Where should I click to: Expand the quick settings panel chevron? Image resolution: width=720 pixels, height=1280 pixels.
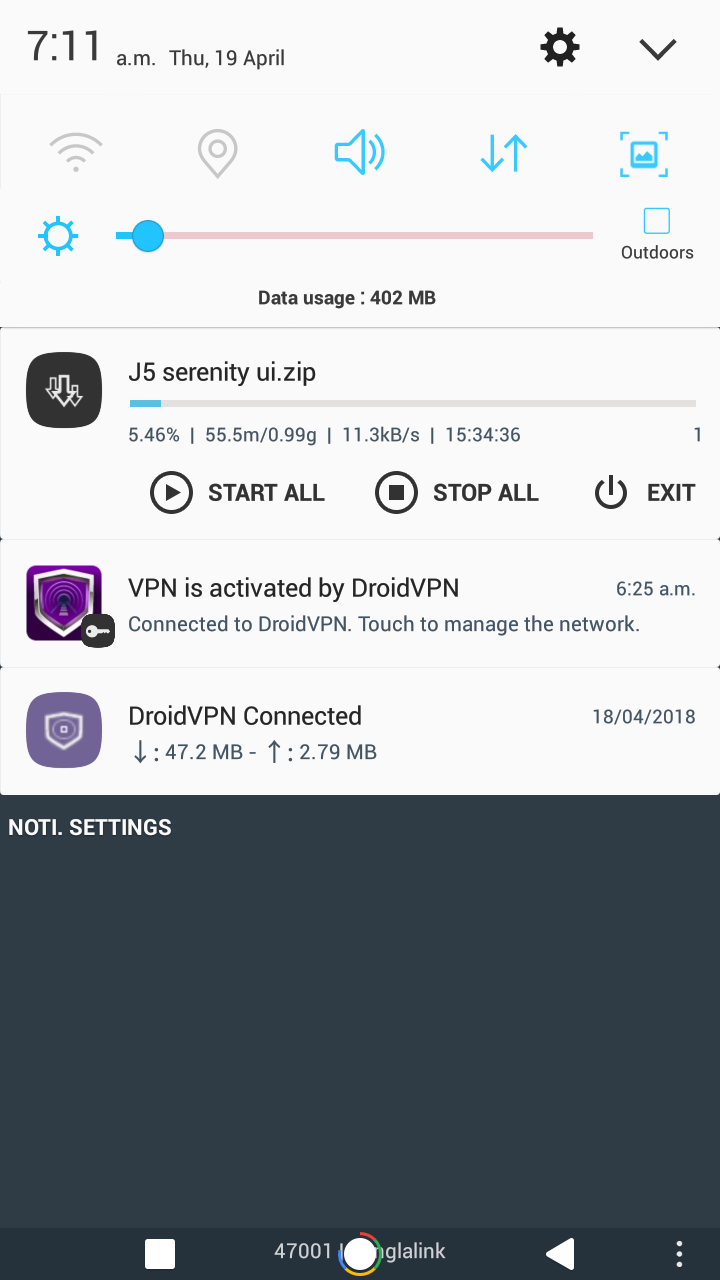pos(658,49)
